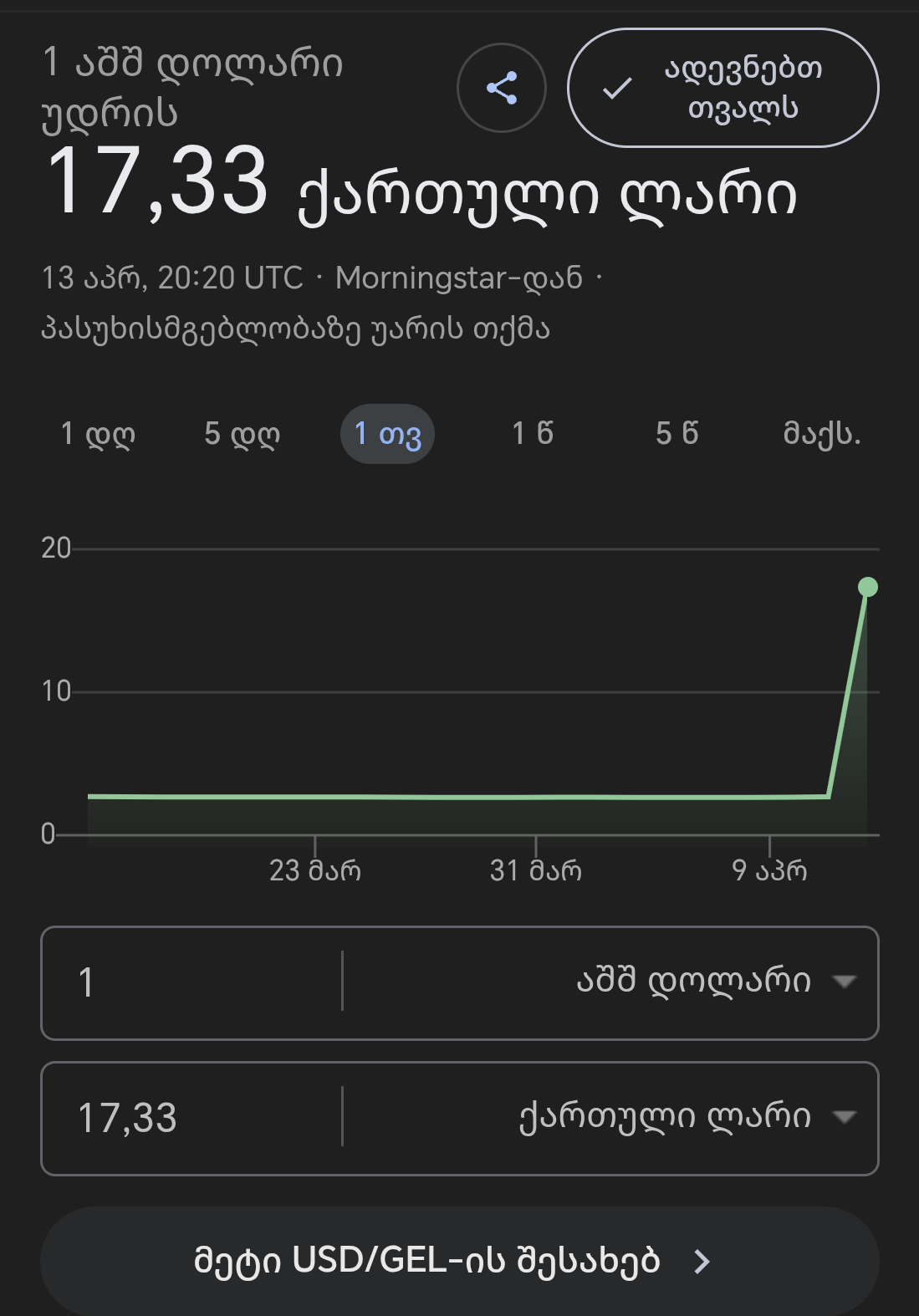
Task: Show the 1 წ chart range
Action: [533, 434]
